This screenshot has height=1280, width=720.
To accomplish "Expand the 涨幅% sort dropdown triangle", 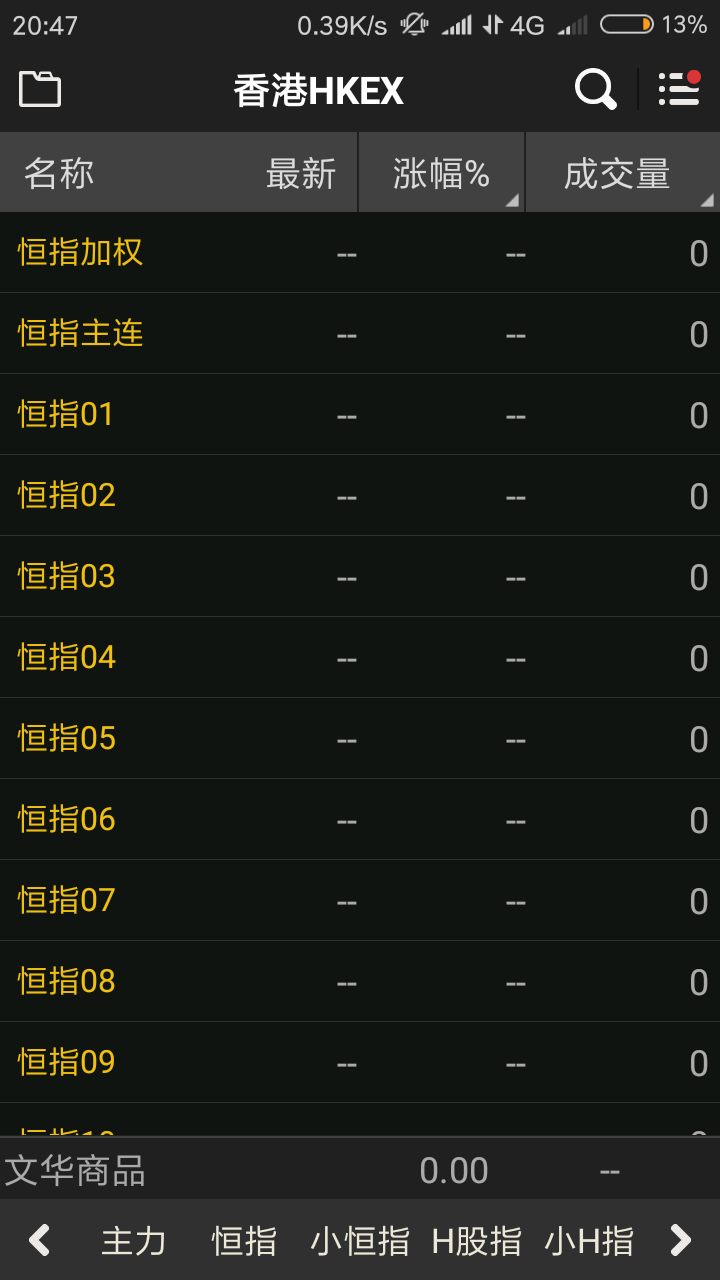I will tap(514, 203).
